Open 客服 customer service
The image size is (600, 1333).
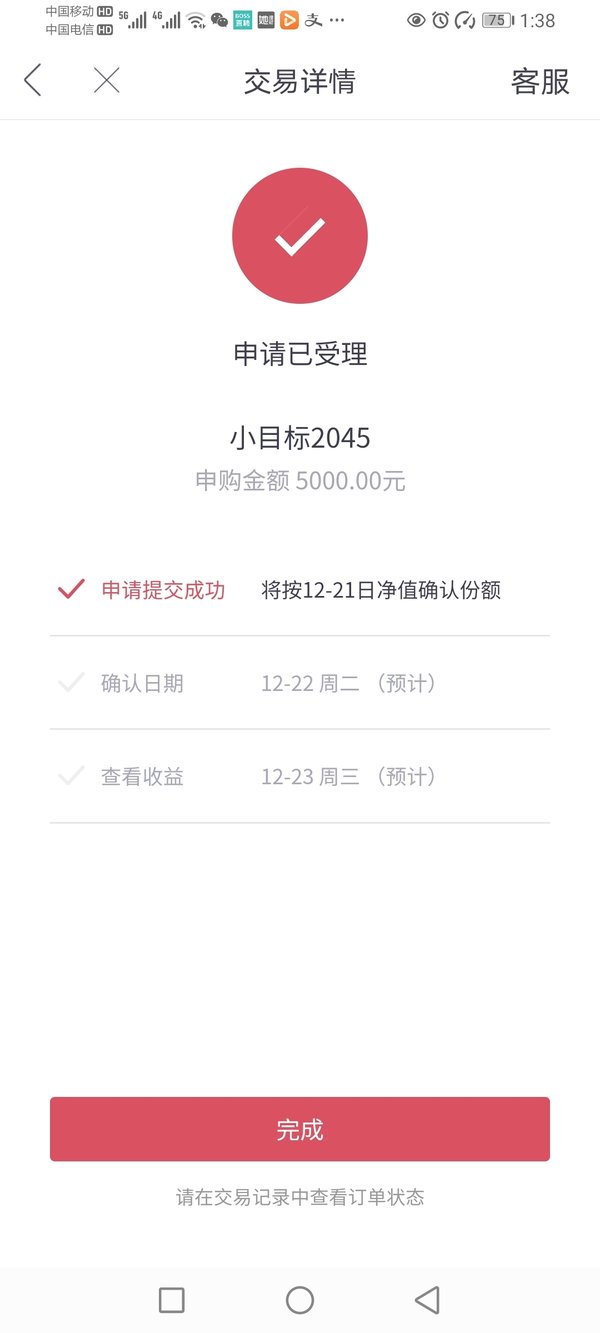click(x=540, y=81)
